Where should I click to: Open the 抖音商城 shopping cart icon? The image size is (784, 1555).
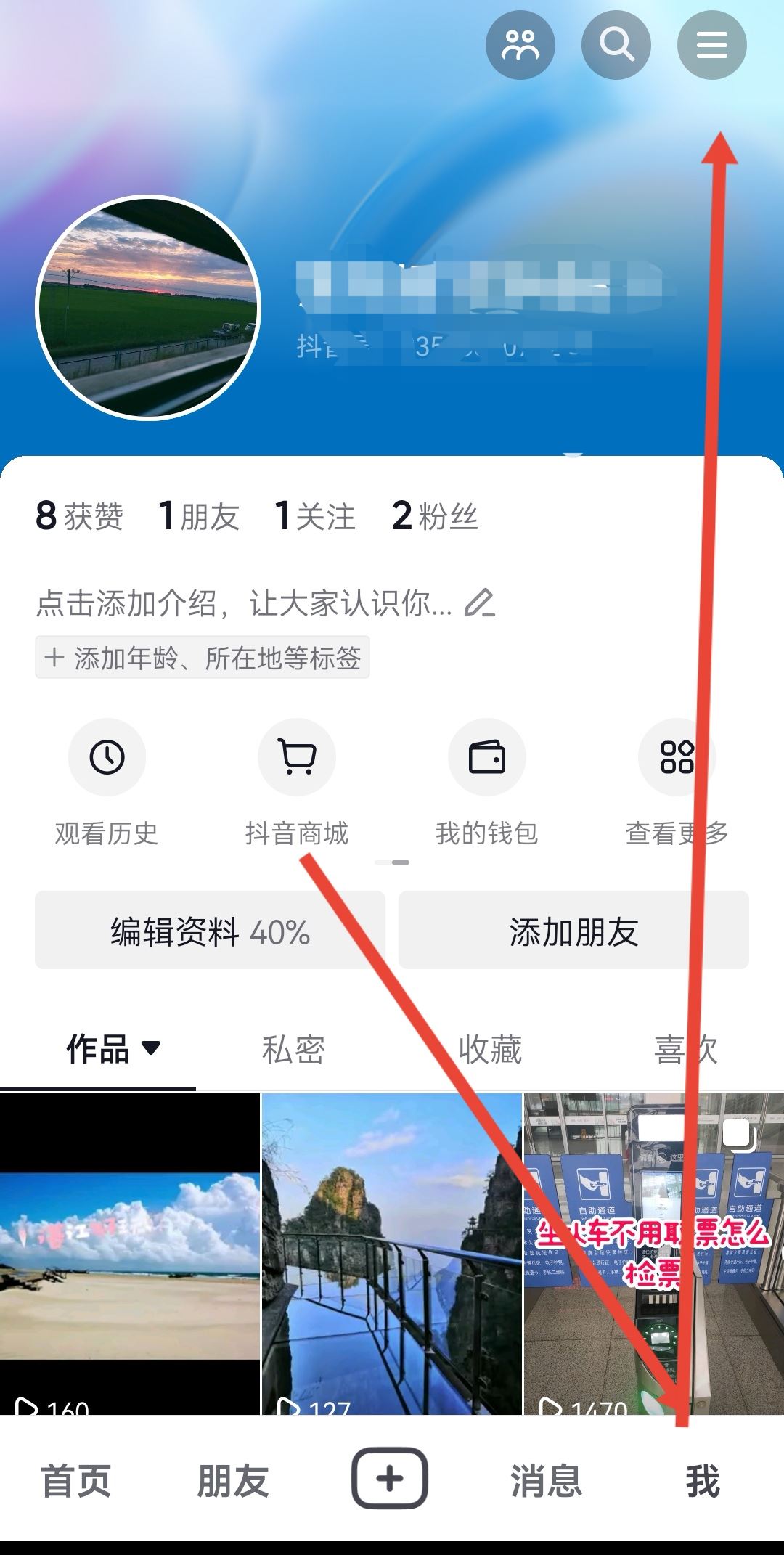296,757
